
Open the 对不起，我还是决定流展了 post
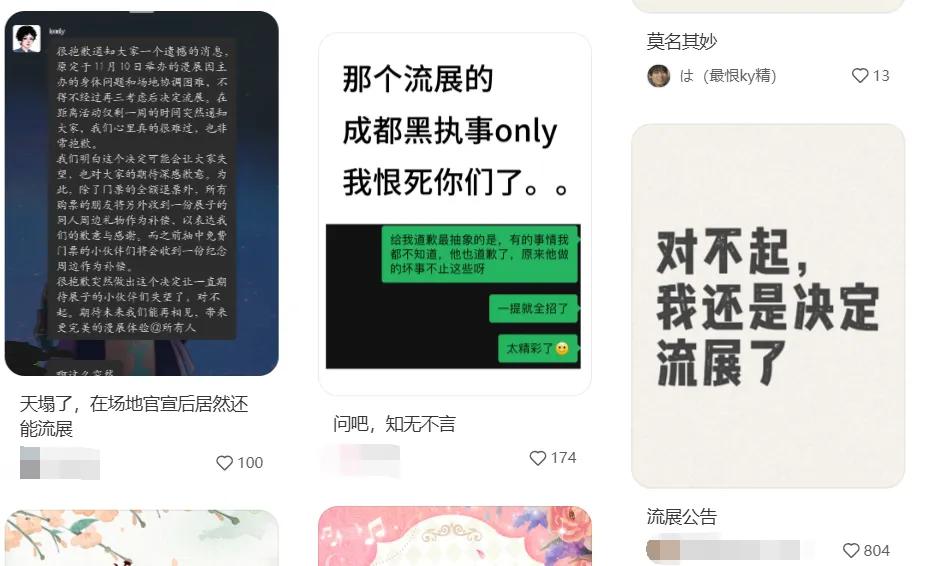[x=767, y=305]
